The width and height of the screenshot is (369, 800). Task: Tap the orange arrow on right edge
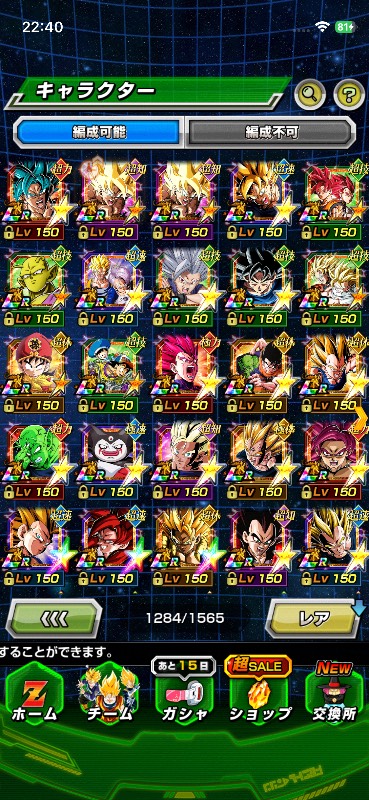tap(361, 418)
